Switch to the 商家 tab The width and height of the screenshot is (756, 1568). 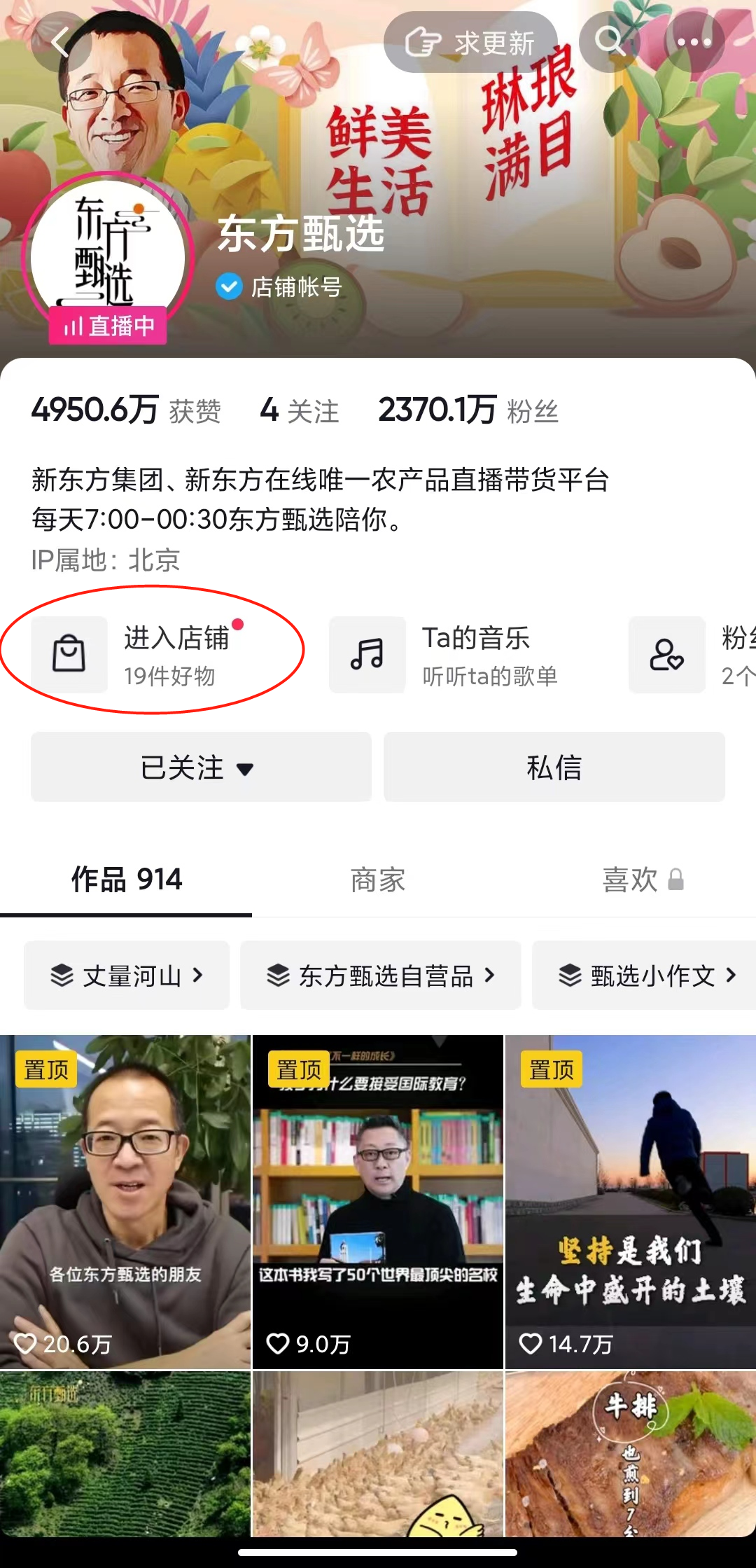378,880
